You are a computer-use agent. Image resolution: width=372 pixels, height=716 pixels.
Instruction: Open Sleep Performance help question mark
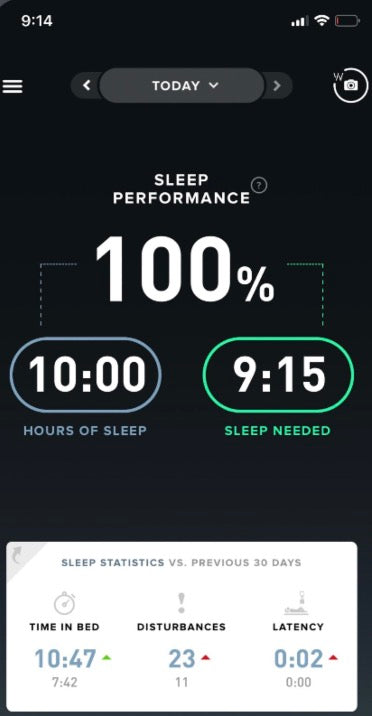coord(259,185)
